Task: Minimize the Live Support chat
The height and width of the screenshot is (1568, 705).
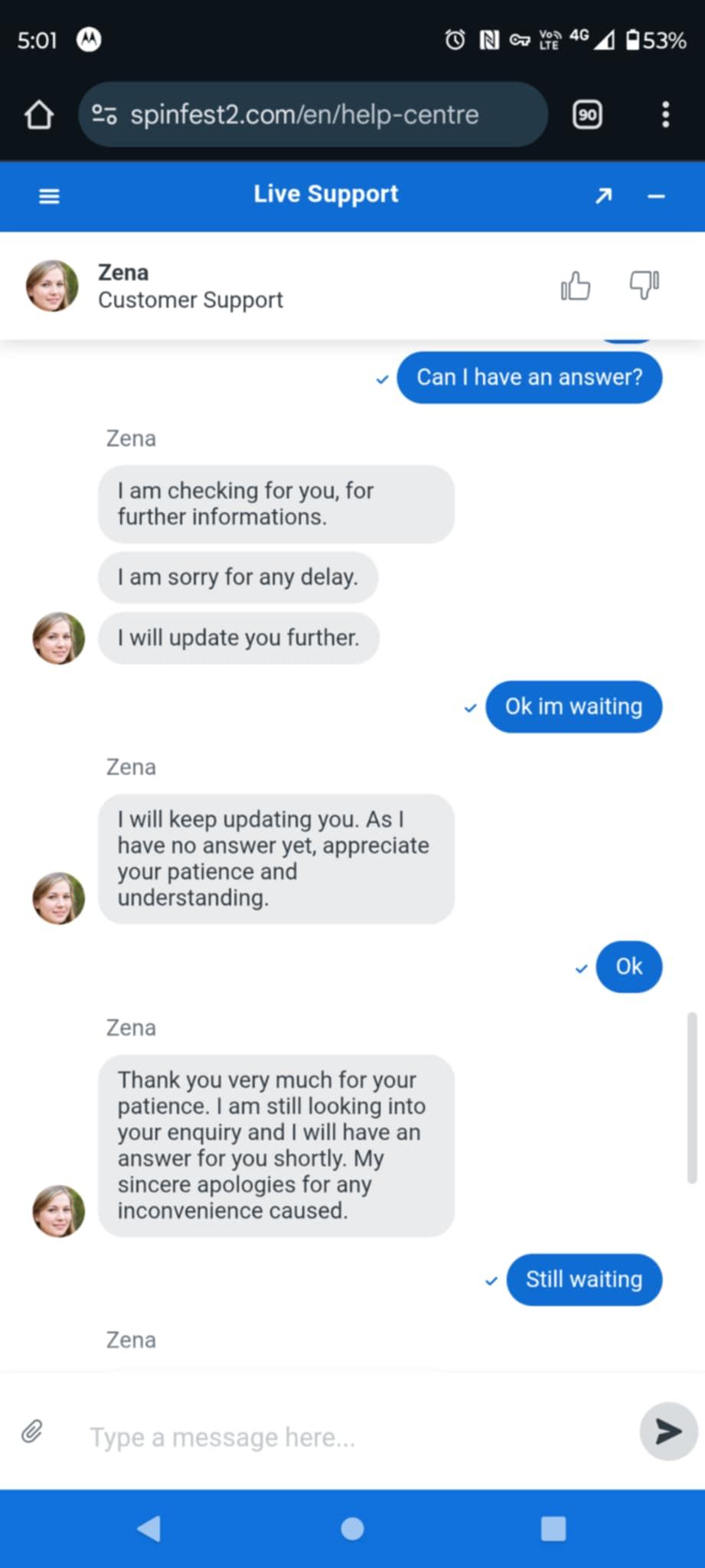Action: point(656,197)
